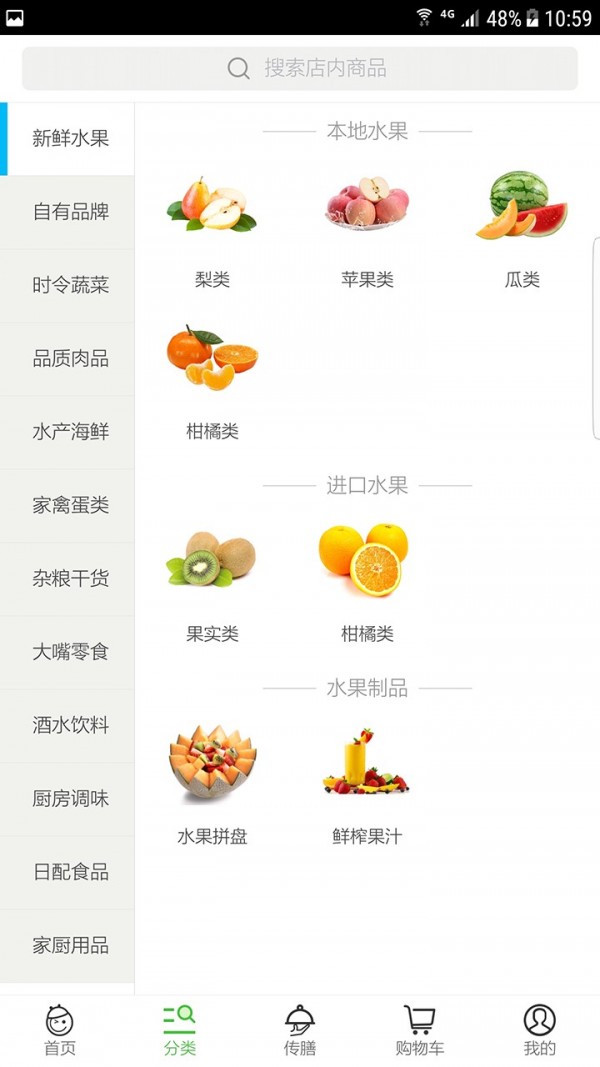Open the 购物车 shopping cart tab

(x=420, y=1030)
